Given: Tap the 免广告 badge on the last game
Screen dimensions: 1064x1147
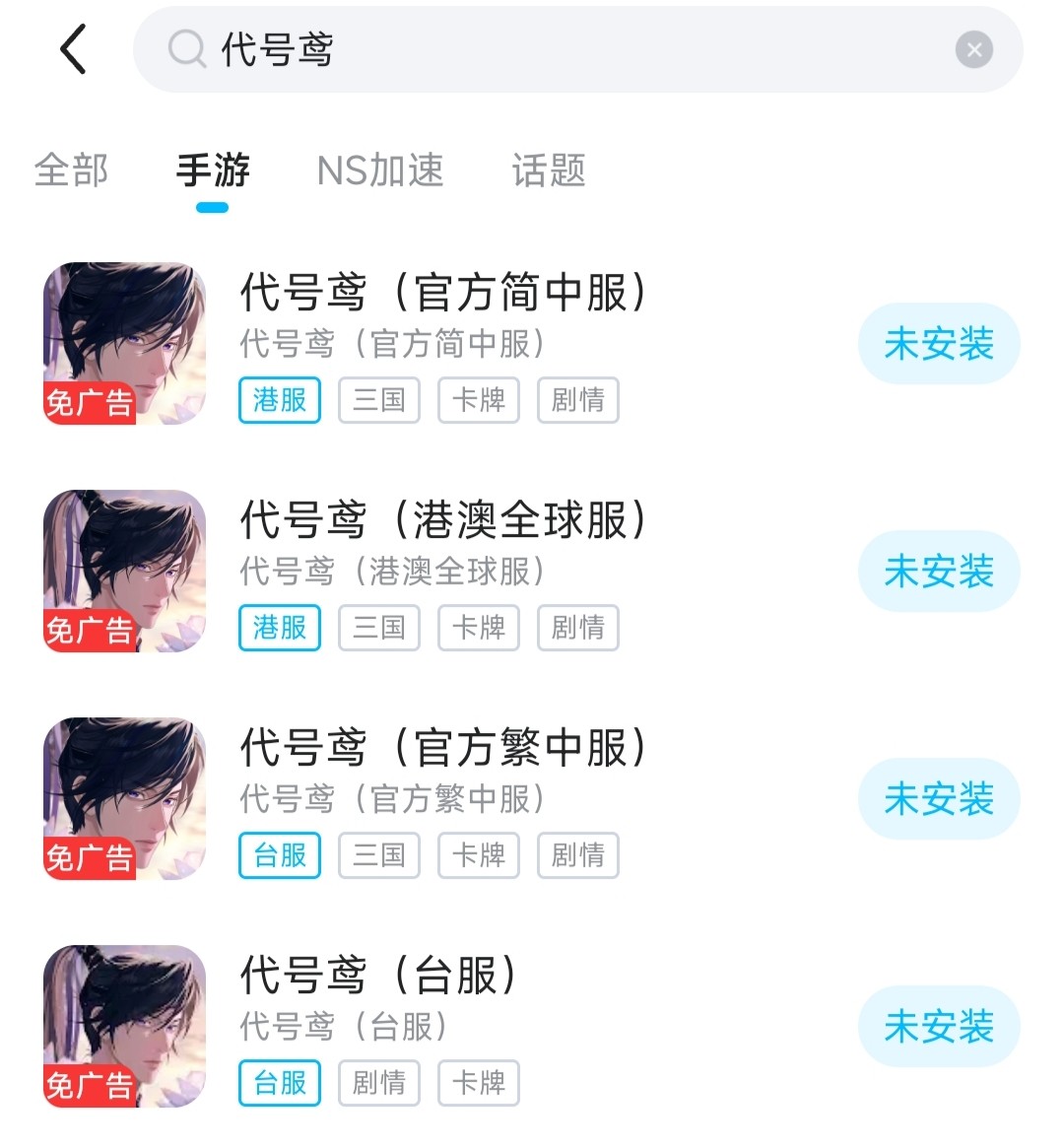Looking at the screenshot, I should coord(88,1086).
